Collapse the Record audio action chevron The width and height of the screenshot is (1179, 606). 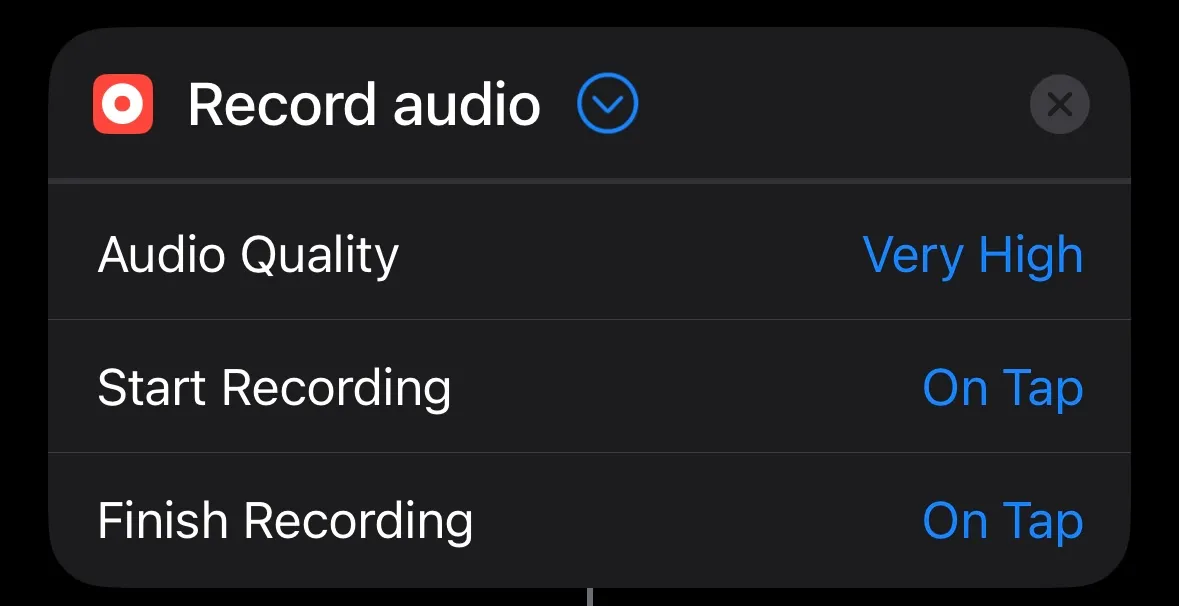coord(607,104)
